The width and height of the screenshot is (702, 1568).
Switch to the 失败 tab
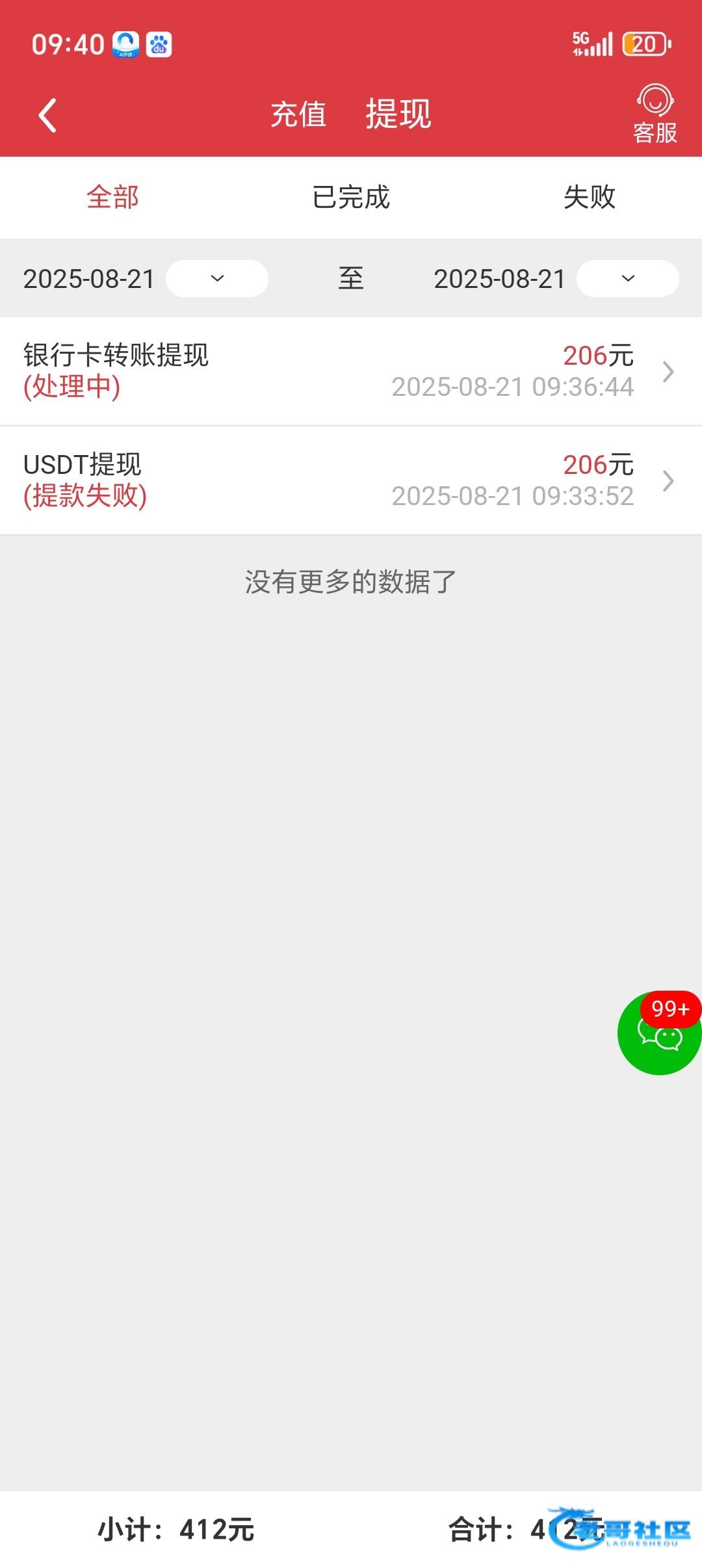coord(590,197)
